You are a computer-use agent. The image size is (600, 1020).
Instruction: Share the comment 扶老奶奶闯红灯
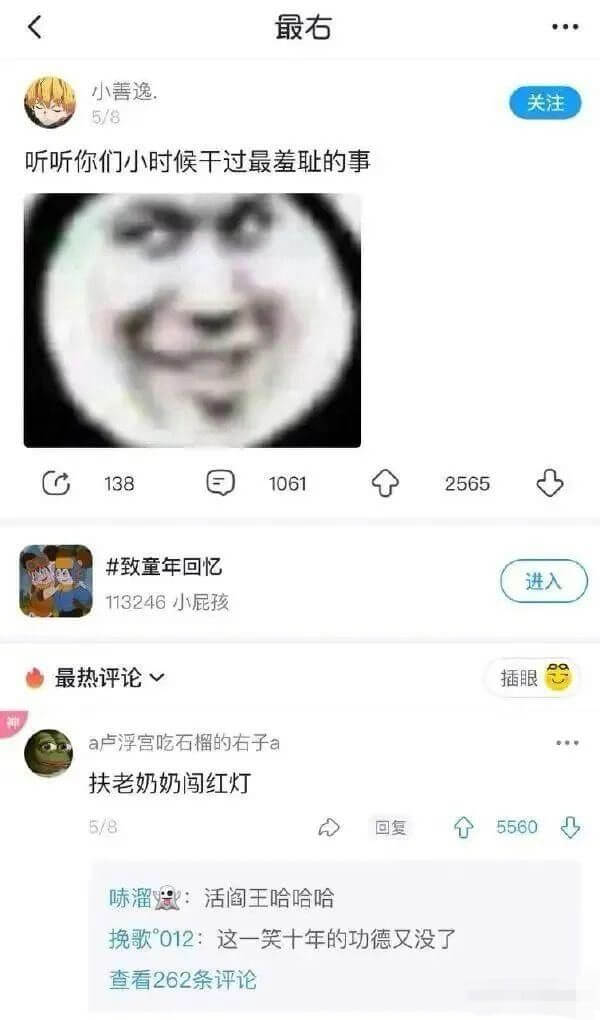click(x=328, y=828)
